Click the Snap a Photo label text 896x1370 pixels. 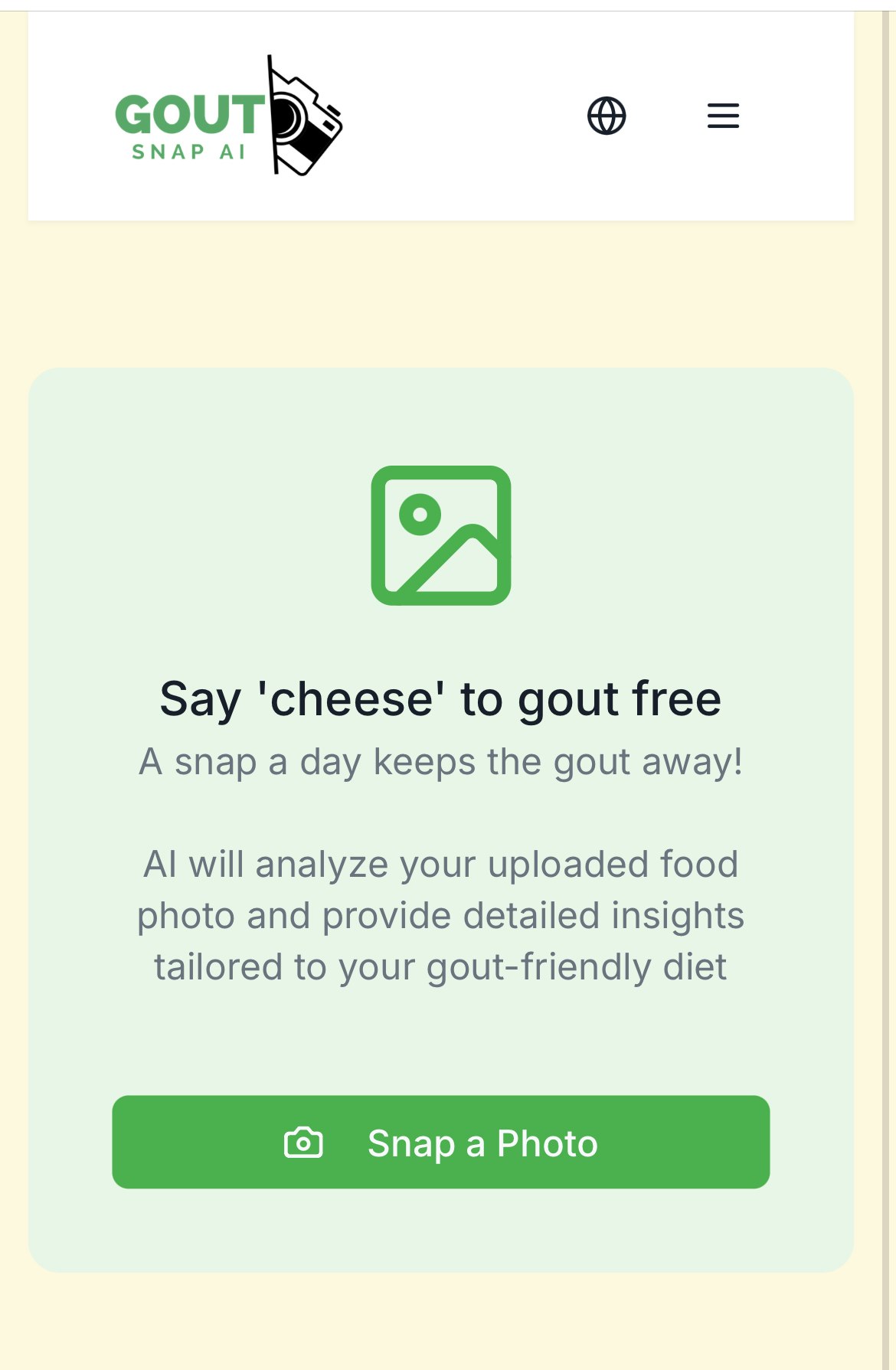[480, 1143]
